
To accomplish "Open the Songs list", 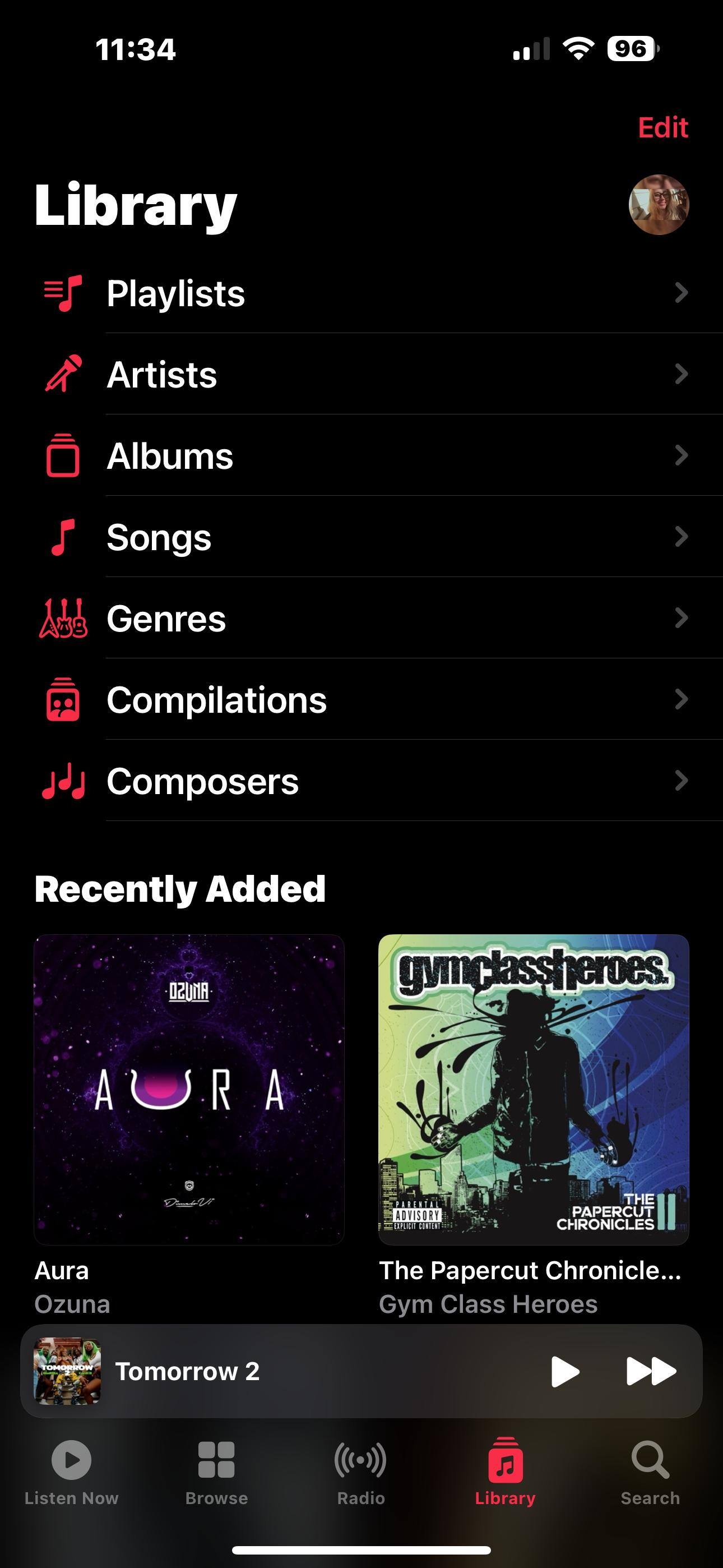I will 365,537.
